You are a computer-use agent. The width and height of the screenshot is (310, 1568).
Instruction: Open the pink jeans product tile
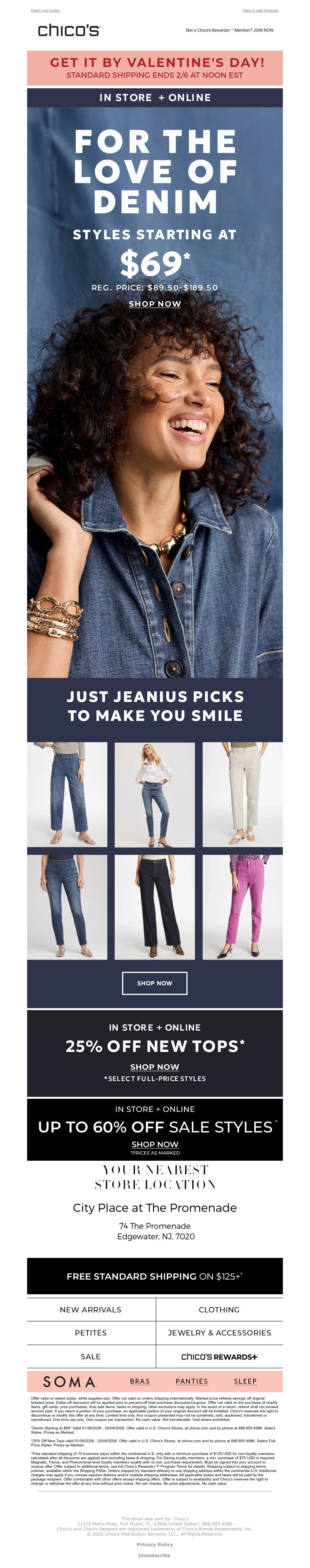click(243, 907)
